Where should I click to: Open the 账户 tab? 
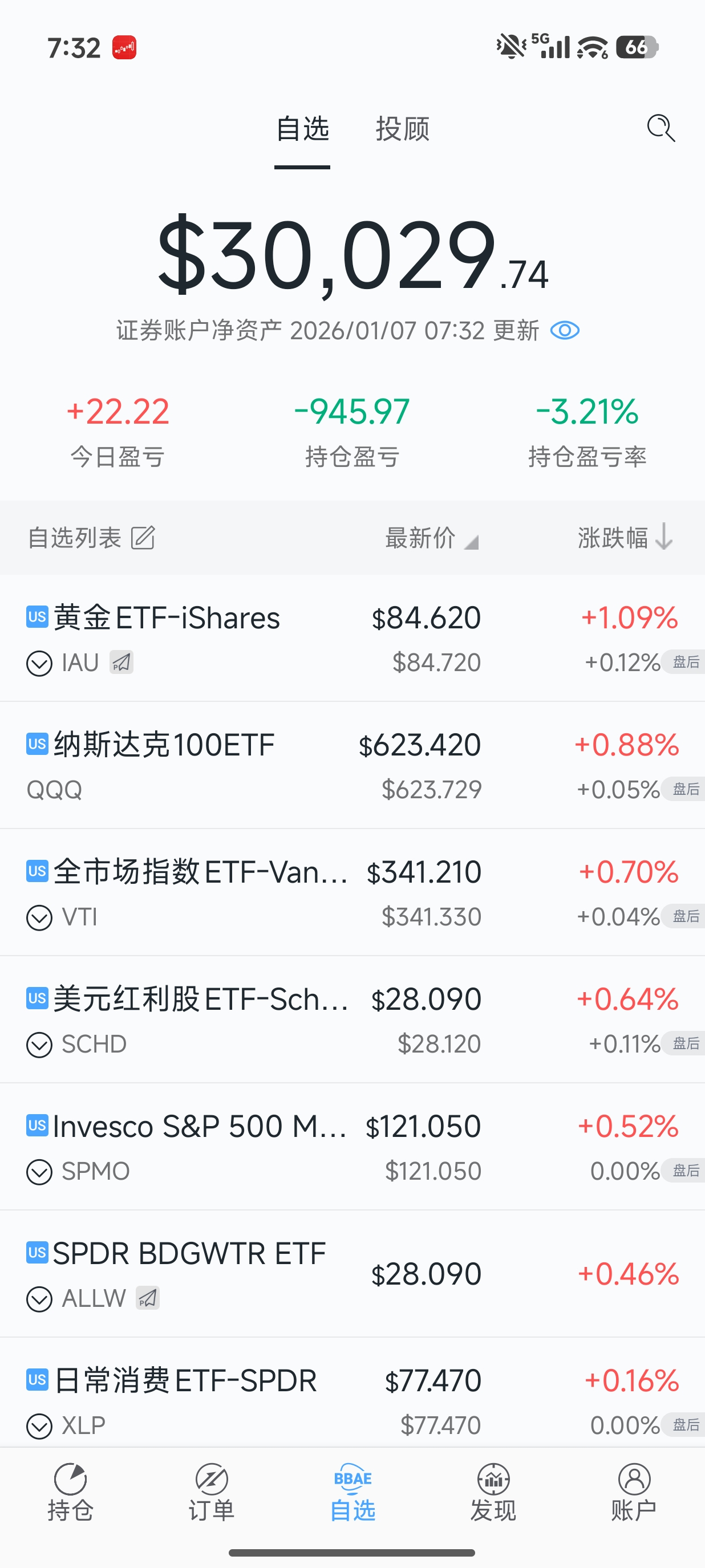tap(634, 1493)
